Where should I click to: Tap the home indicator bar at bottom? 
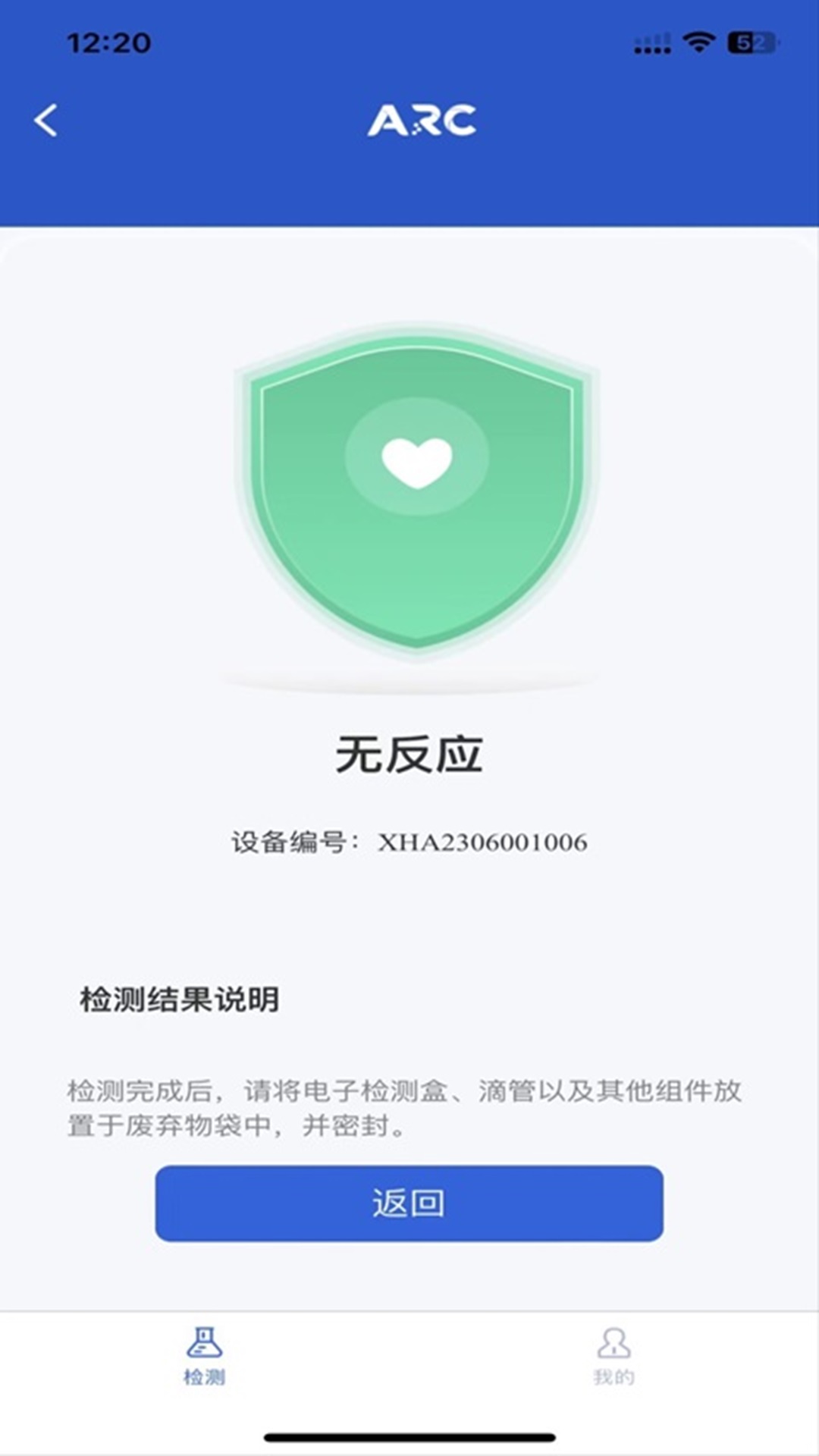(x=409, y=1437)
